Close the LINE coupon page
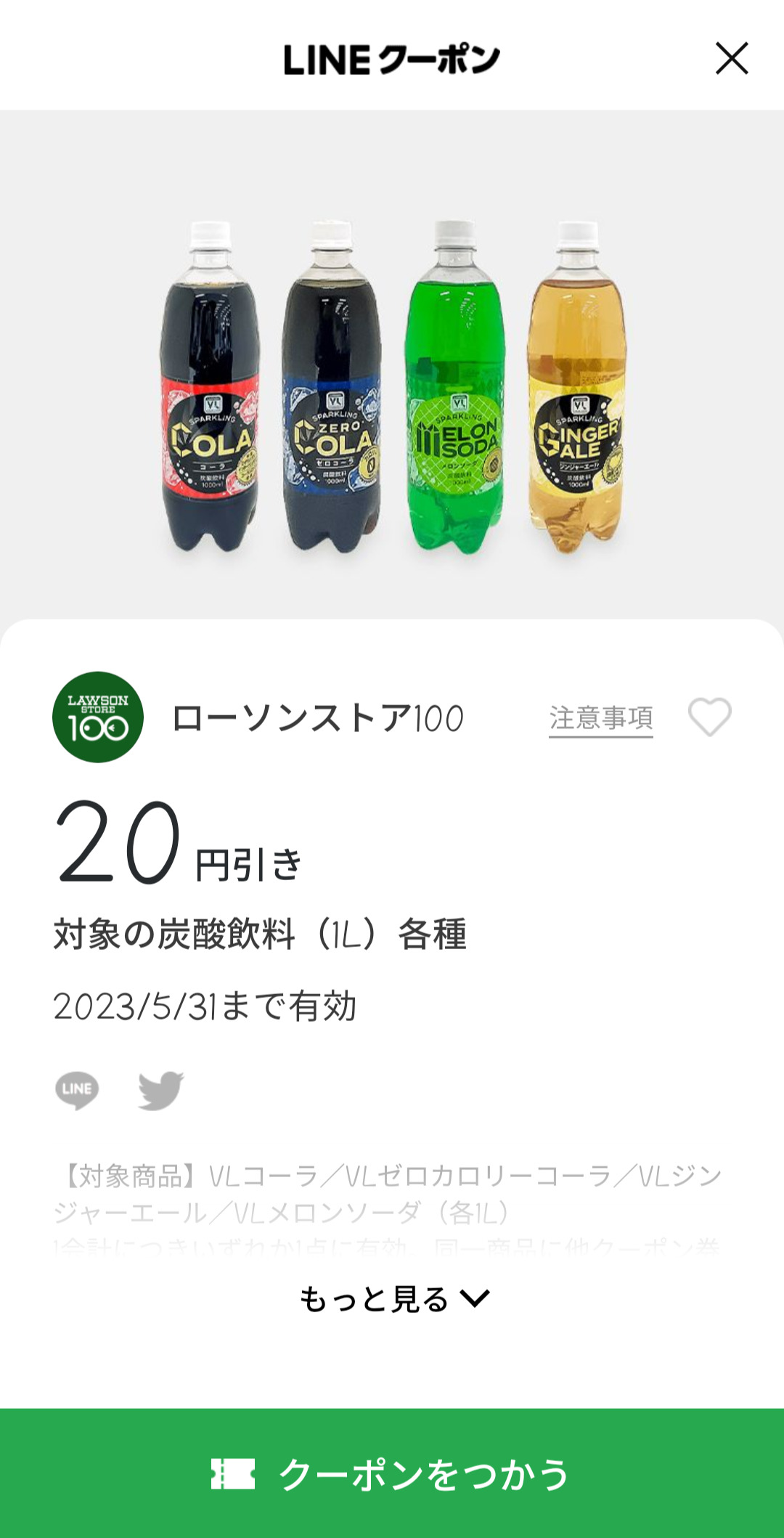Viewport: 784px width, 1538px height. 731,58
